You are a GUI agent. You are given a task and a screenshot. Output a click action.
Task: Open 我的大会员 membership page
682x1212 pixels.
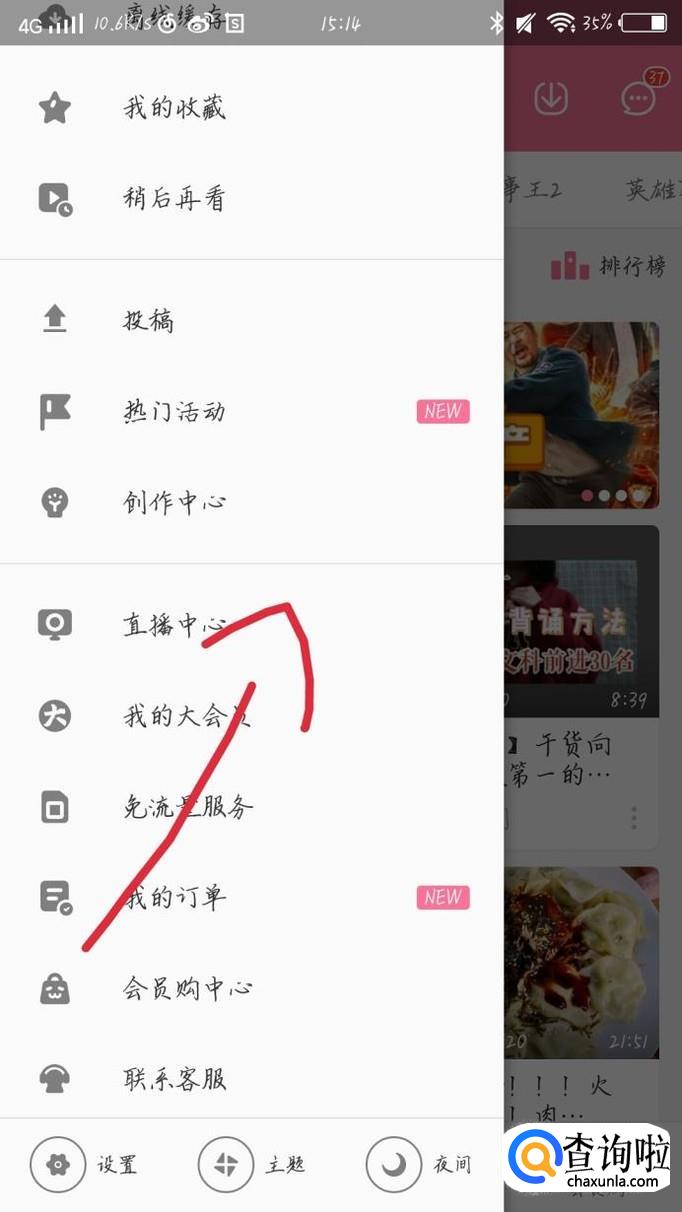point(251,716)
